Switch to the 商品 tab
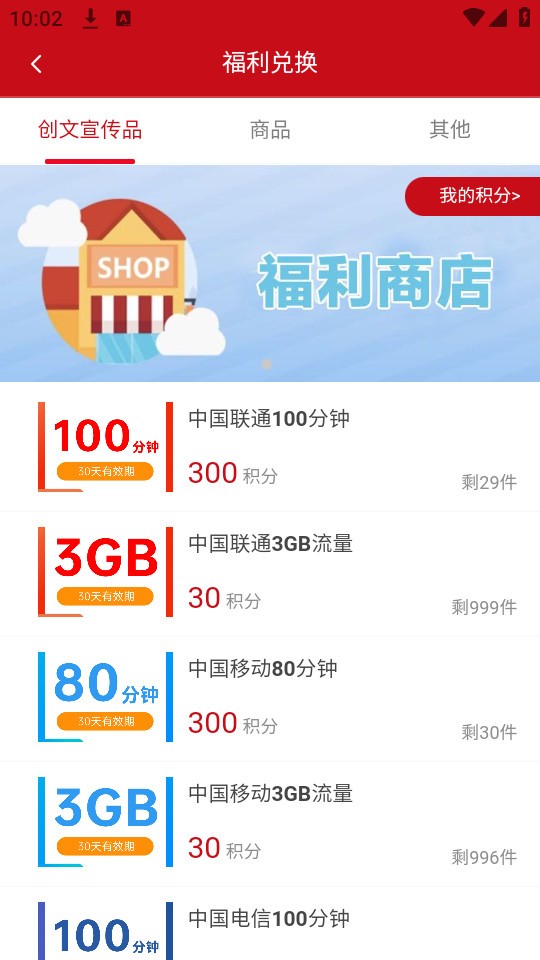 [x=270, y=130]
